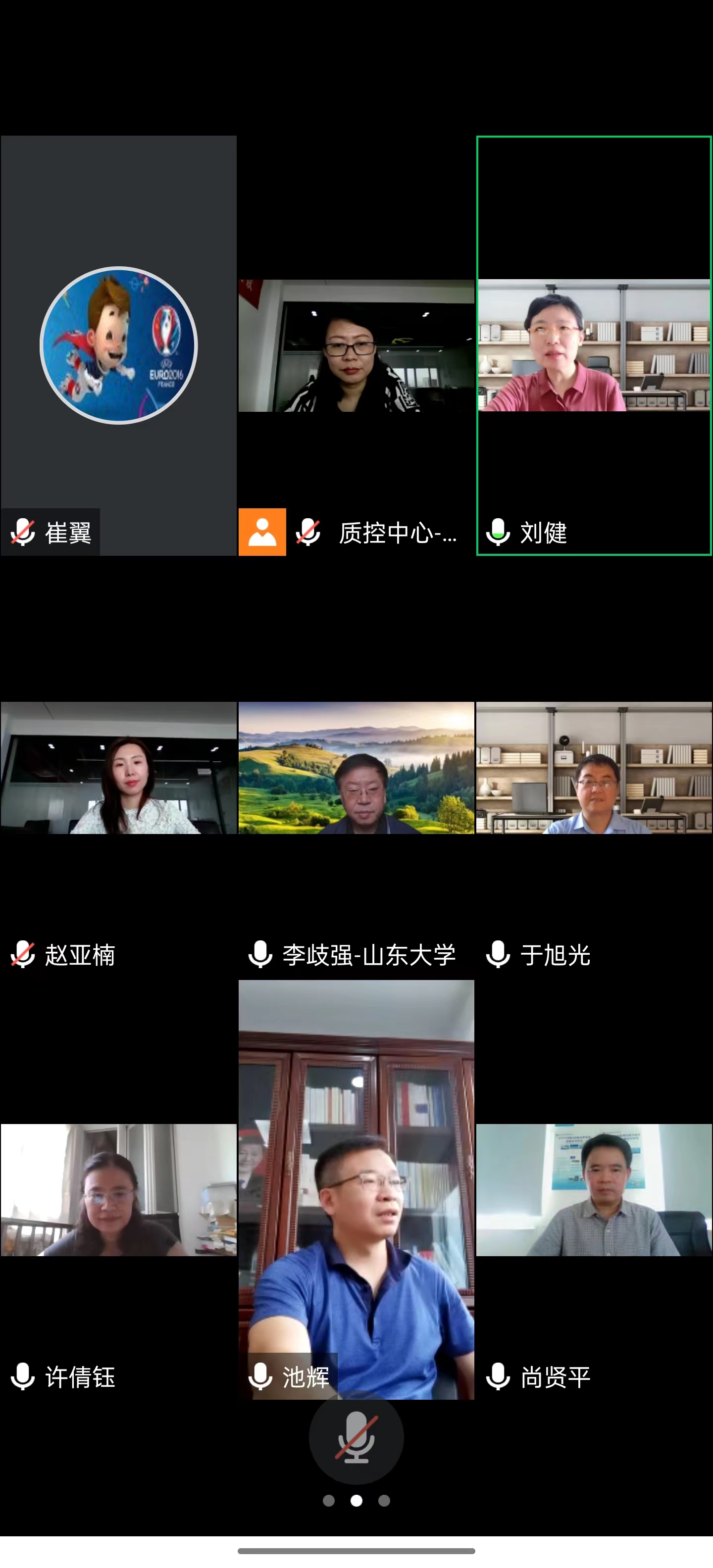Select the 质控中心 participant tile
Screen dimensions: 713x1568
point(356,345)
